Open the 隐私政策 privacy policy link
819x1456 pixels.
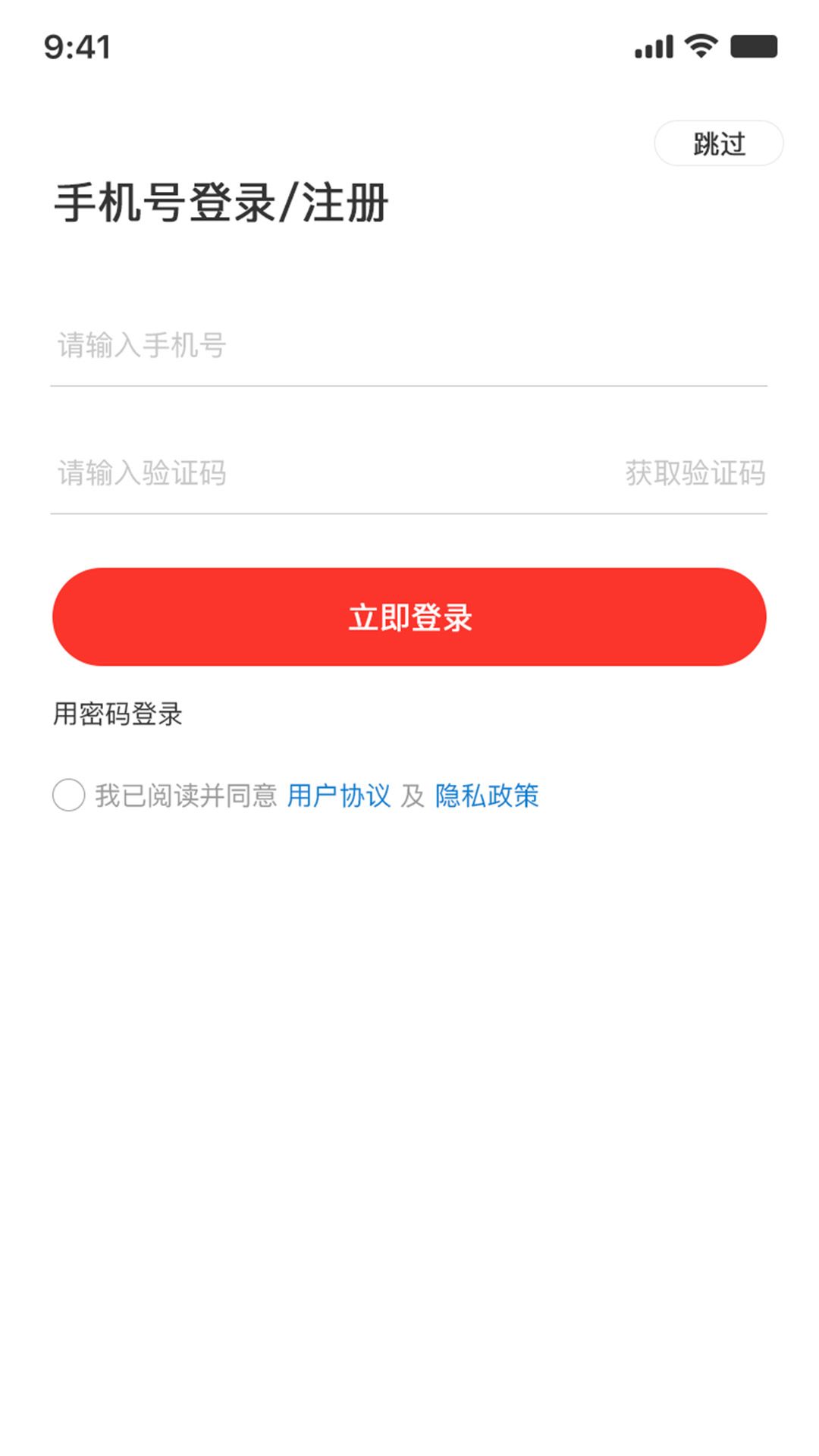pos(487,795)
